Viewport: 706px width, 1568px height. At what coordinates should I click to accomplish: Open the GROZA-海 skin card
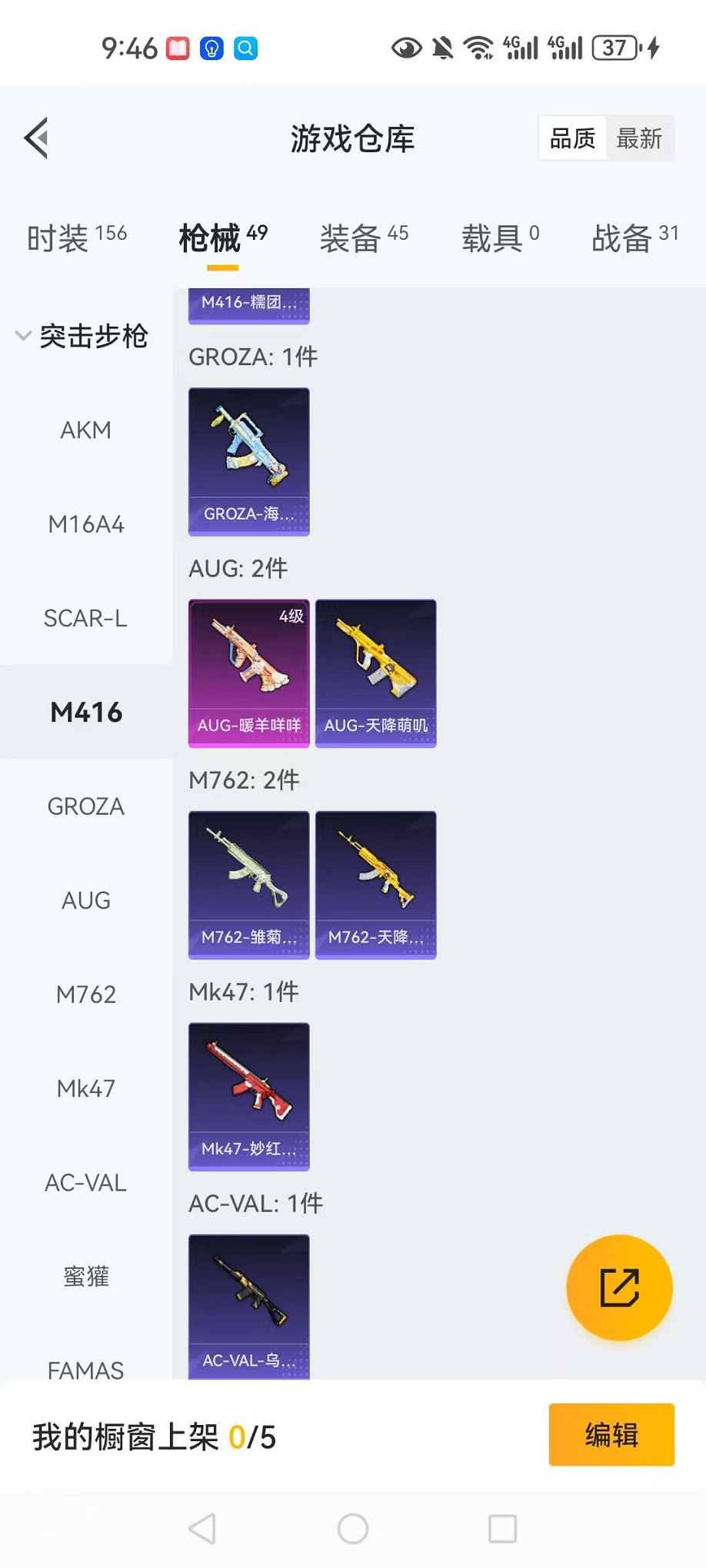click(248, 461)
